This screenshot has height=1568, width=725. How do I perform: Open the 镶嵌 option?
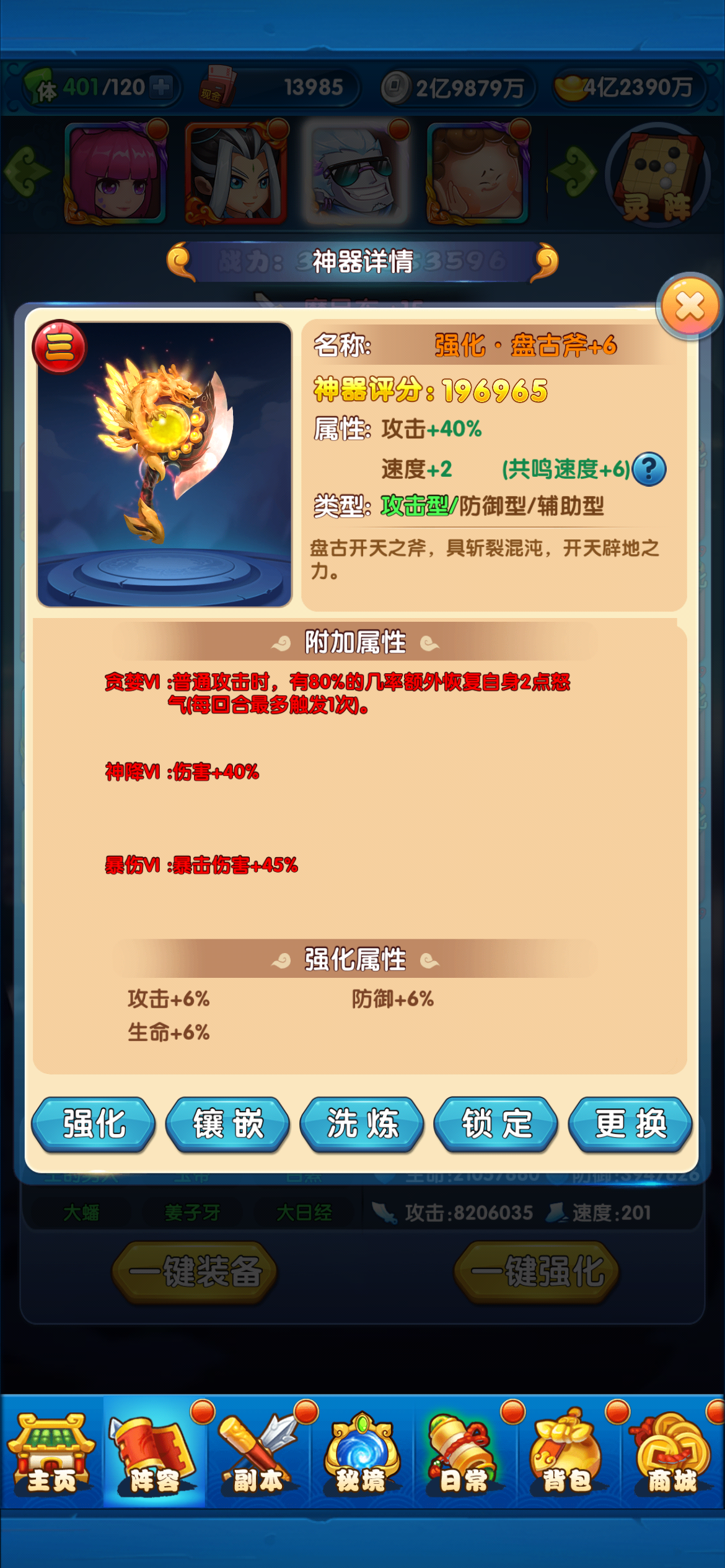click(228, 1124)
